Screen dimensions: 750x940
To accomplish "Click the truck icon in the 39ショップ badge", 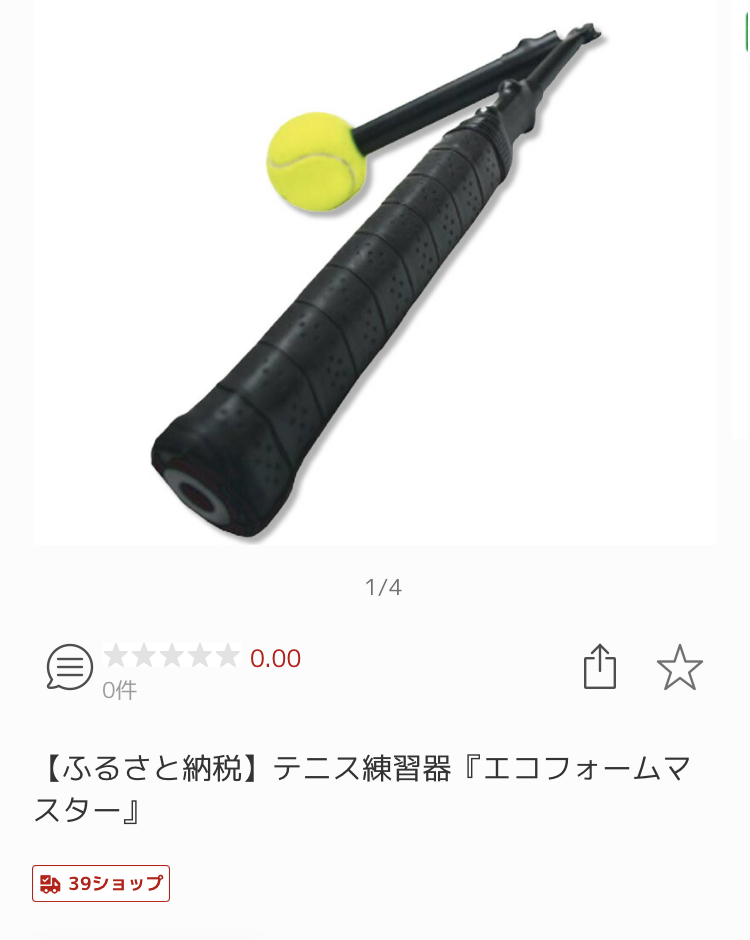I will (48, 884).
